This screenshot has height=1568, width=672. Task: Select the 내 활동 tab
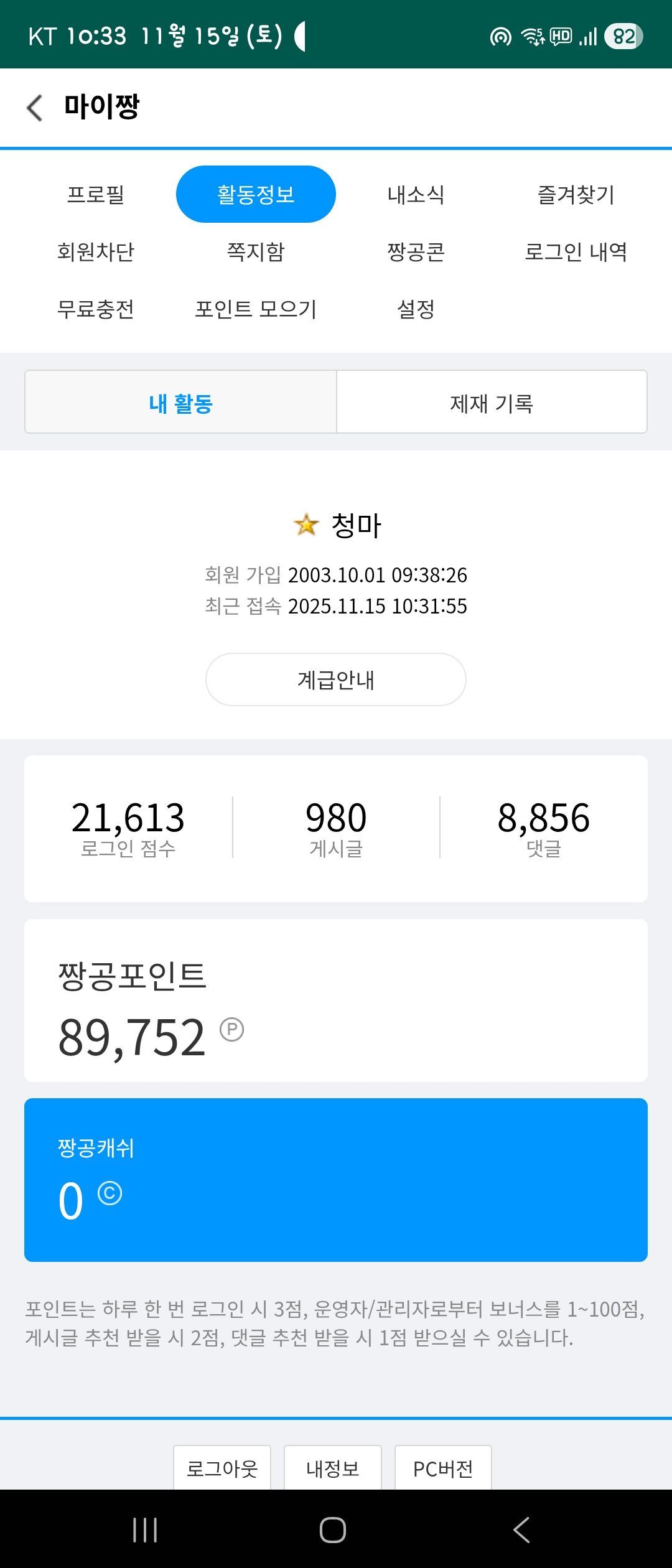[180, 403]
